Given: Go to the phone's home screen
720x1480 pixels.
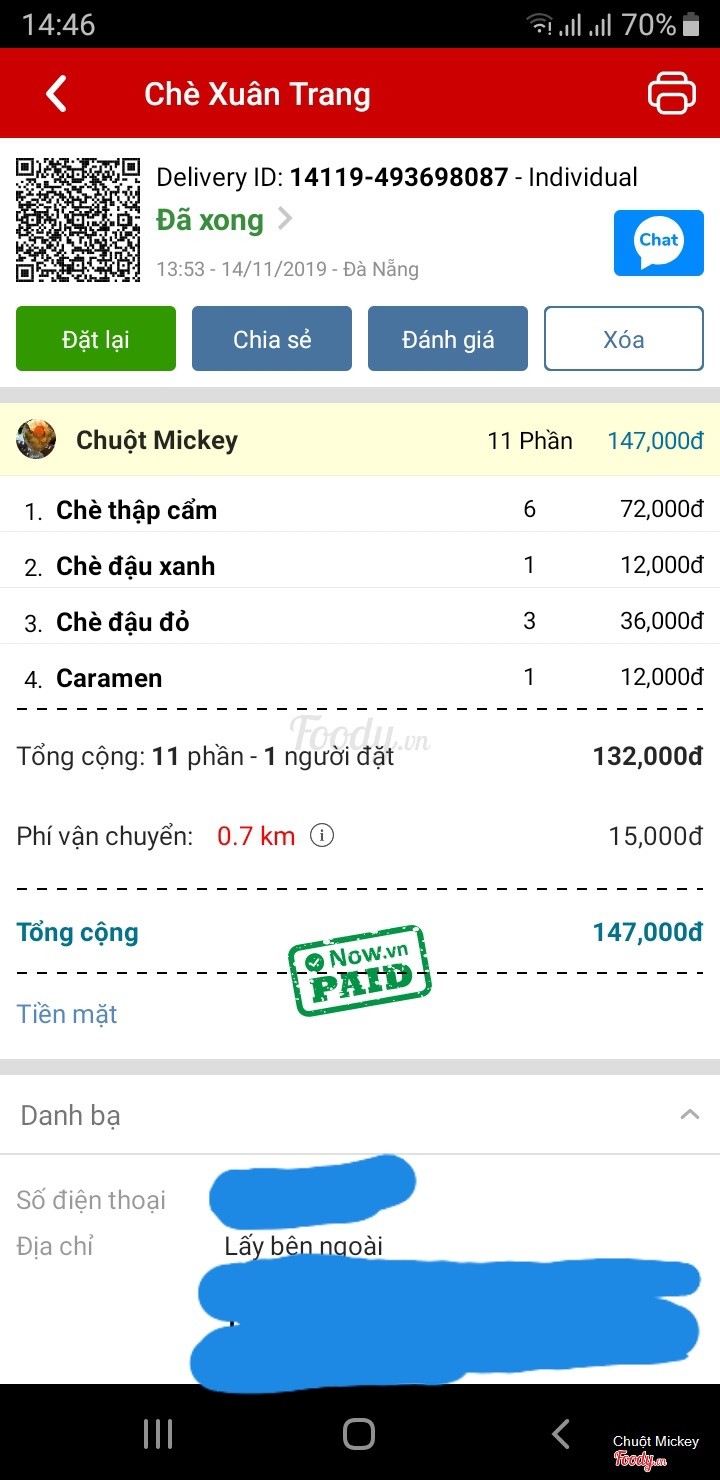Looking at the screenshot, I should pos(359,1433).
